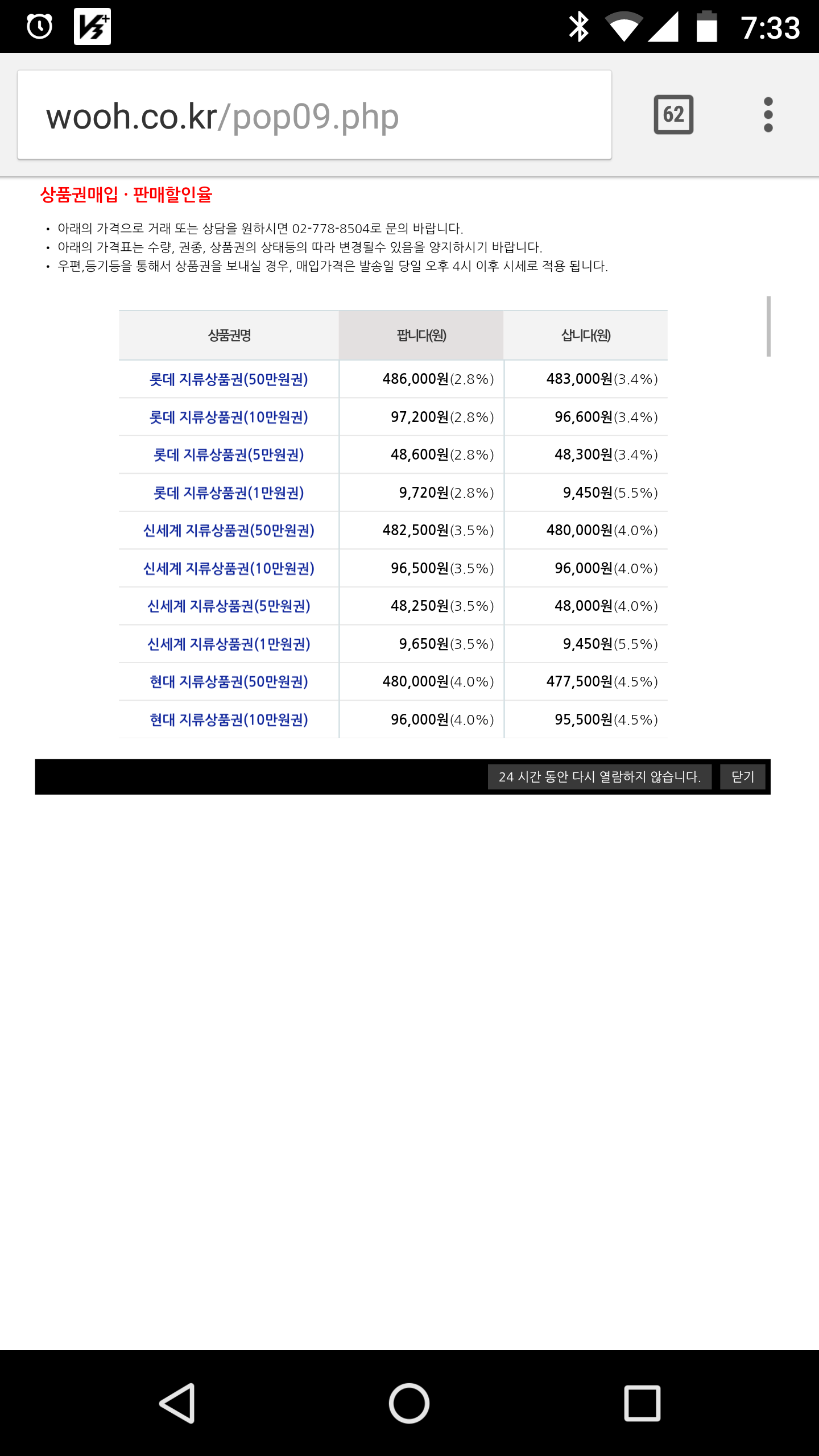Open 롯데 지류상품권(50만원권) link
The width and height of the screenshot is (819, 1456).
[x=229, y=379]
